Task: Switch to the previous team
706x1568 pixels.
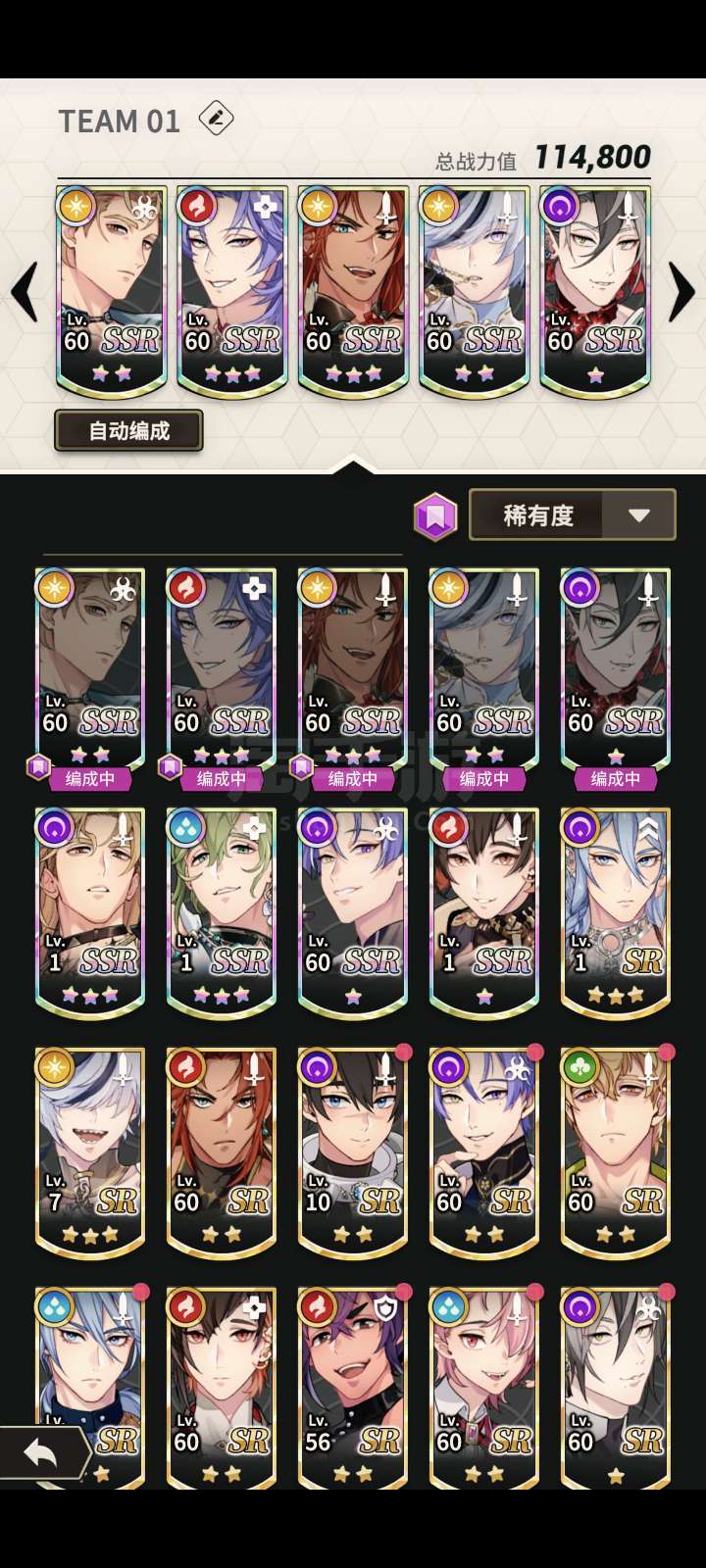Action: (x=25, y=292)
